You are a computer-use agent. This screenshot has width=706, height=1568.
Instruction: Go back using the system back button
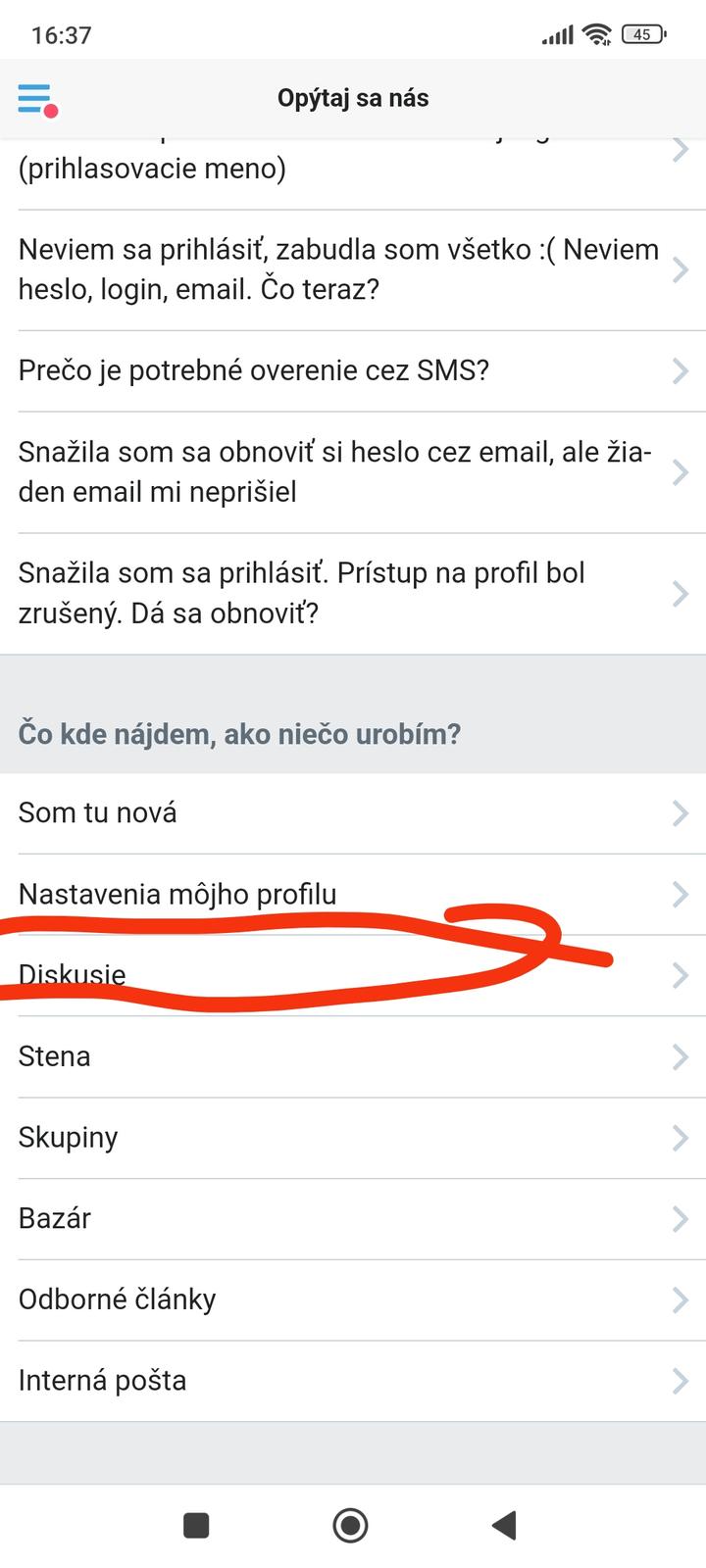click(x=504, y=1525)
